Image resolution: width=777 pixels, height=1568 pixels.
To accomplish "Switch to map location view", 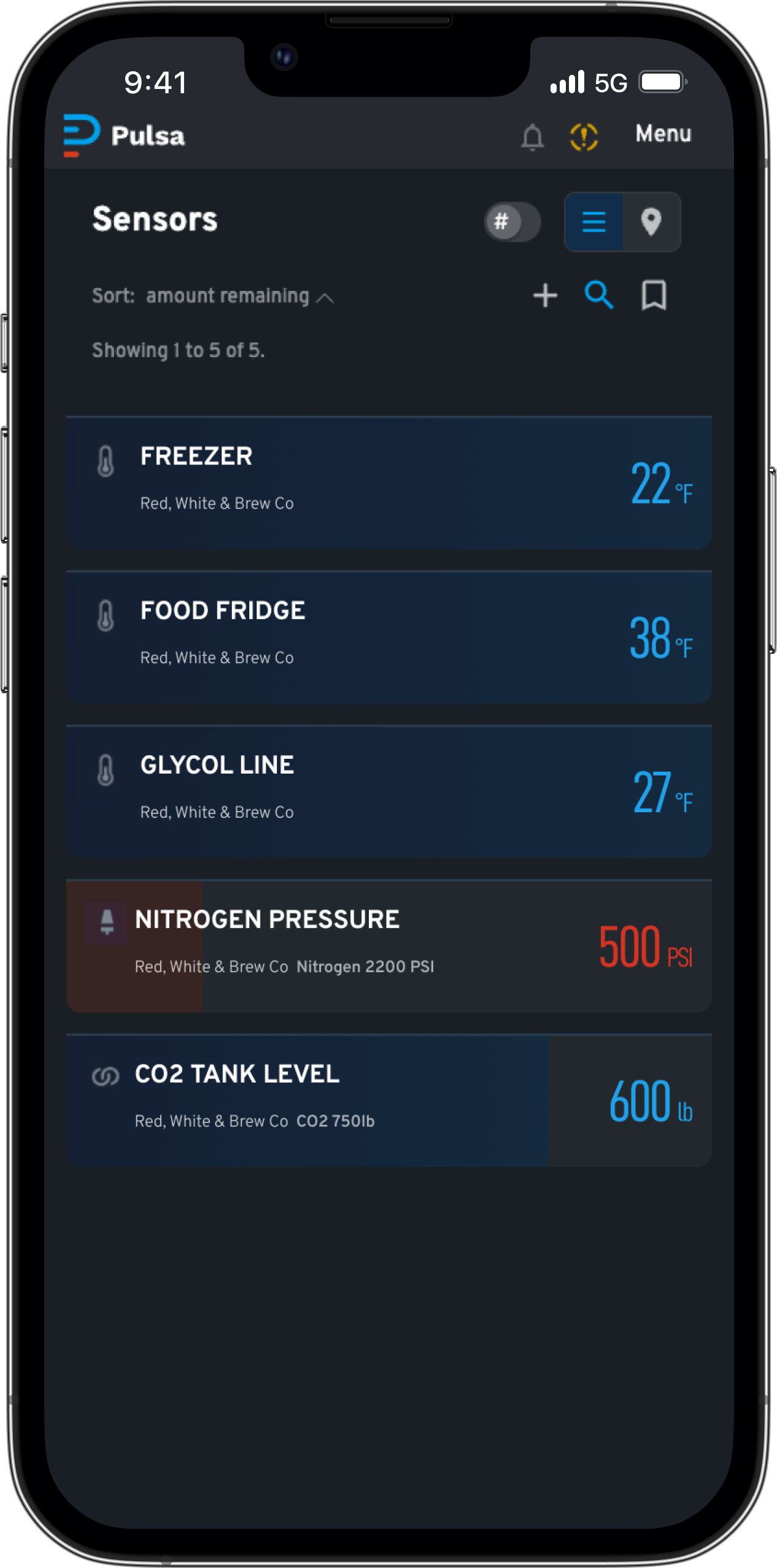I will pyautogui.click(x=651, y=221).
